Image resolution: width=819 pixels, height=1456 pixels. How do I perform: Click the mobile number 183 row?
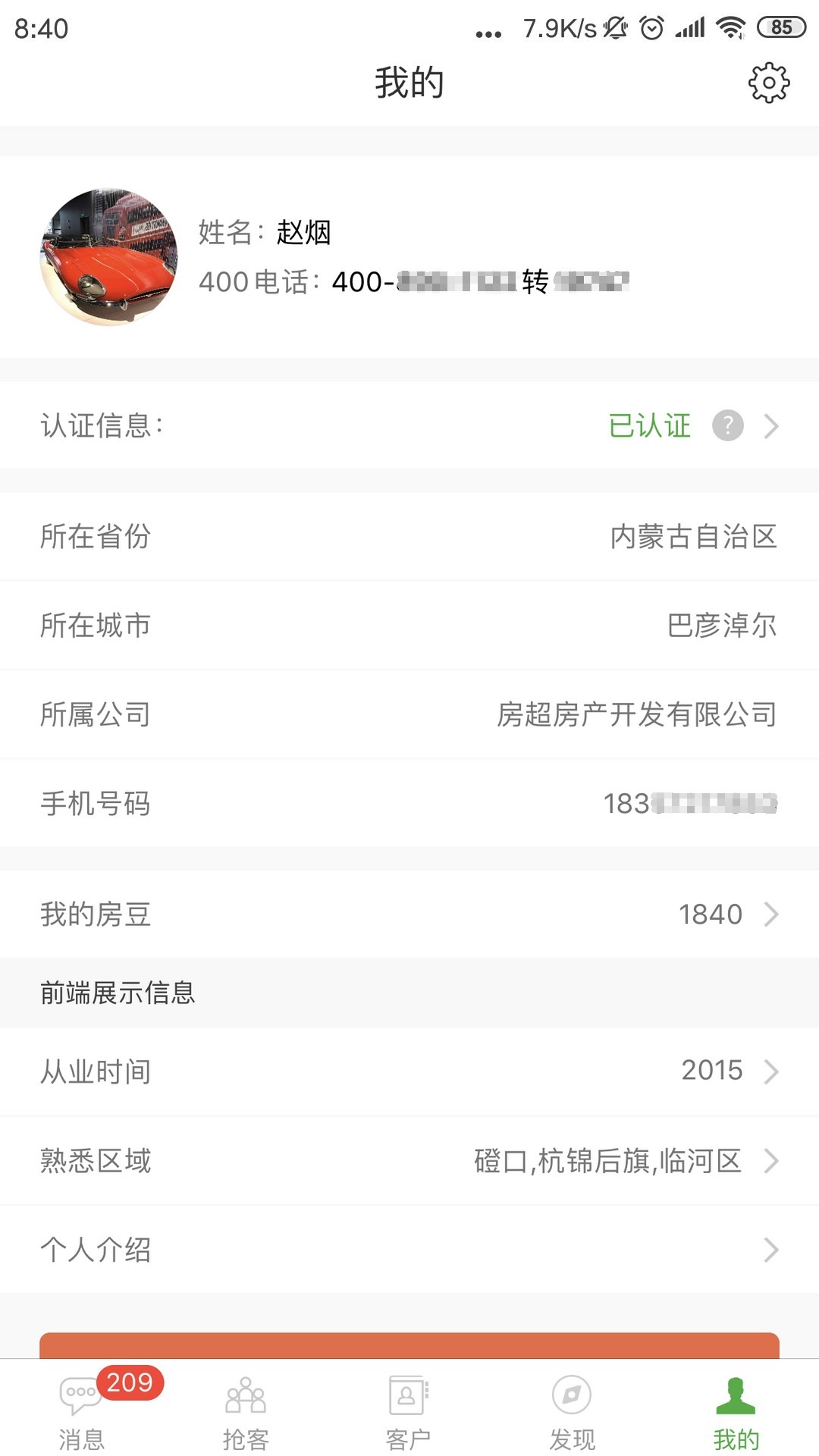tap(409, 804)
